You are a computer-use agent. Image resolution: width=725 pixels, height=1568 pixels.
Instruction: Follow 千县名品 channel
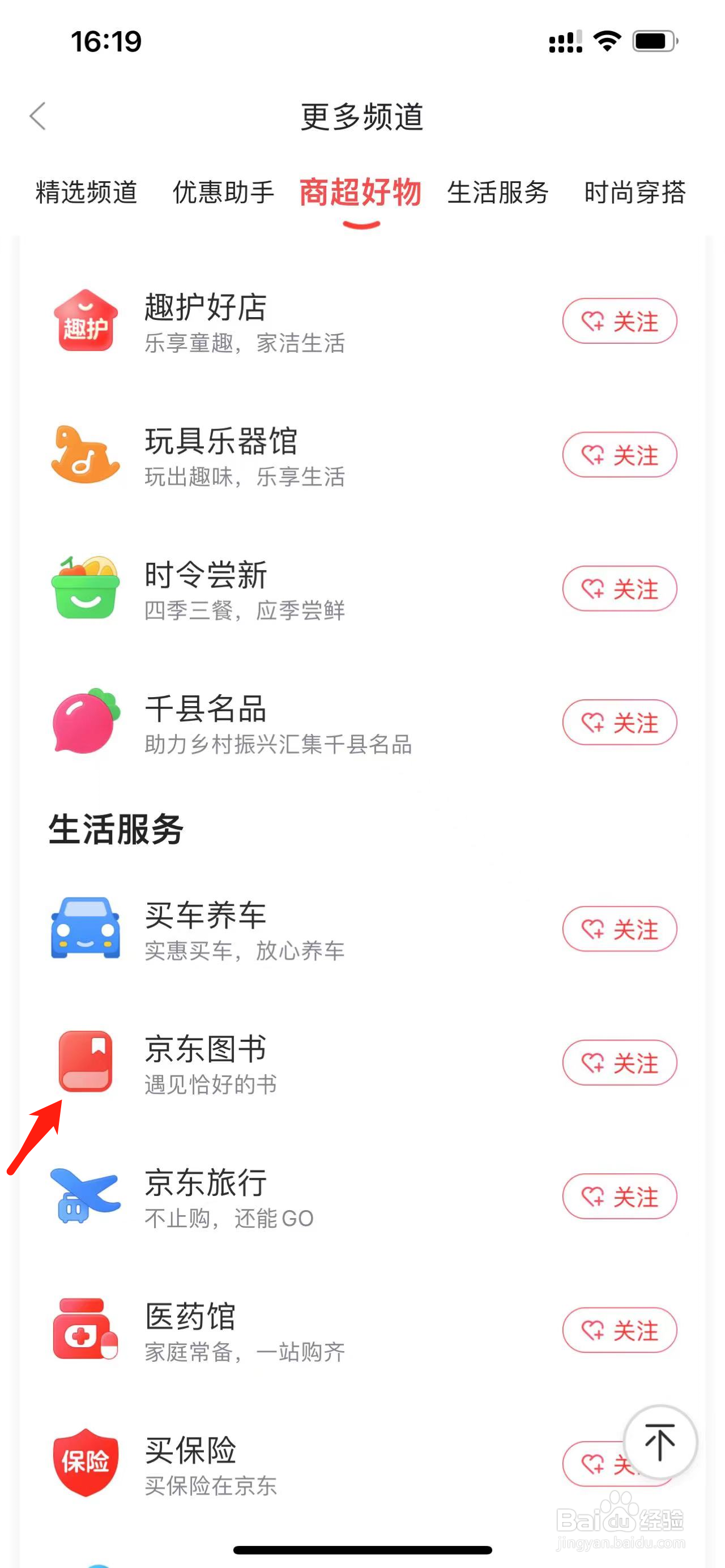tap(619, 723)
